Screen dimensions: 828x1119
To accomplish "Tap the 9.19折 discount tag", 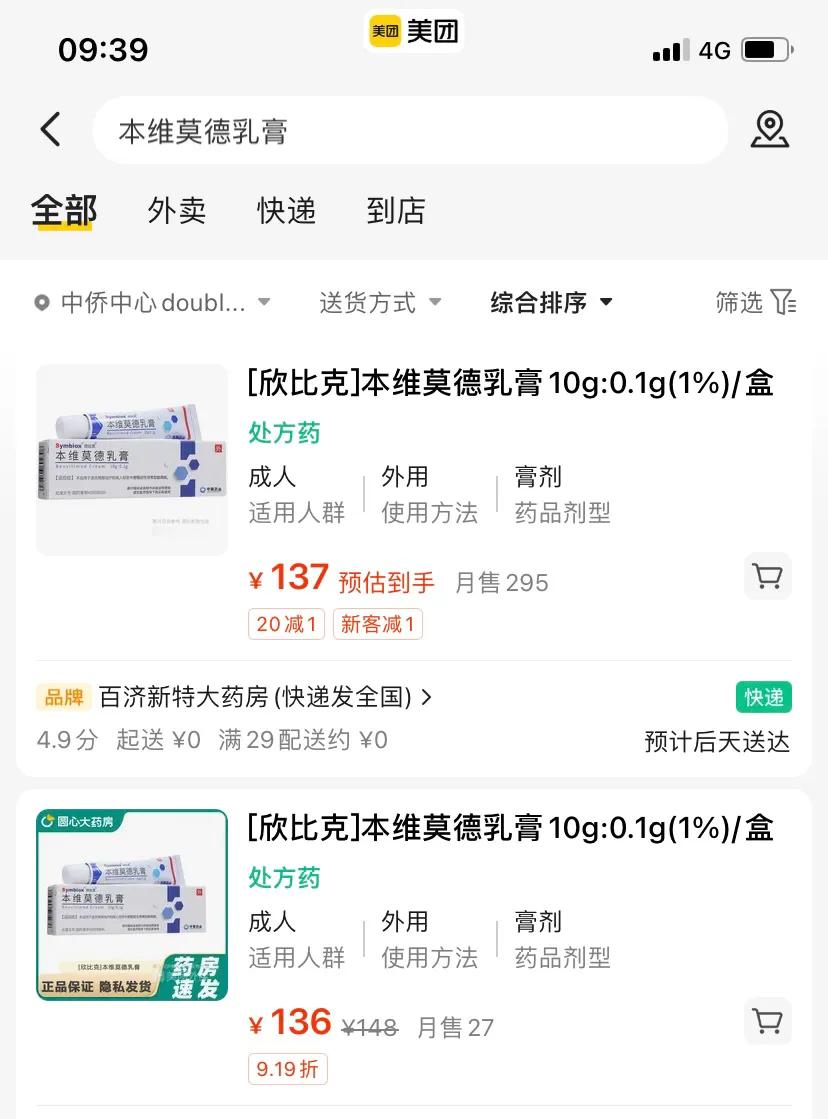I will coord(287,1068).
